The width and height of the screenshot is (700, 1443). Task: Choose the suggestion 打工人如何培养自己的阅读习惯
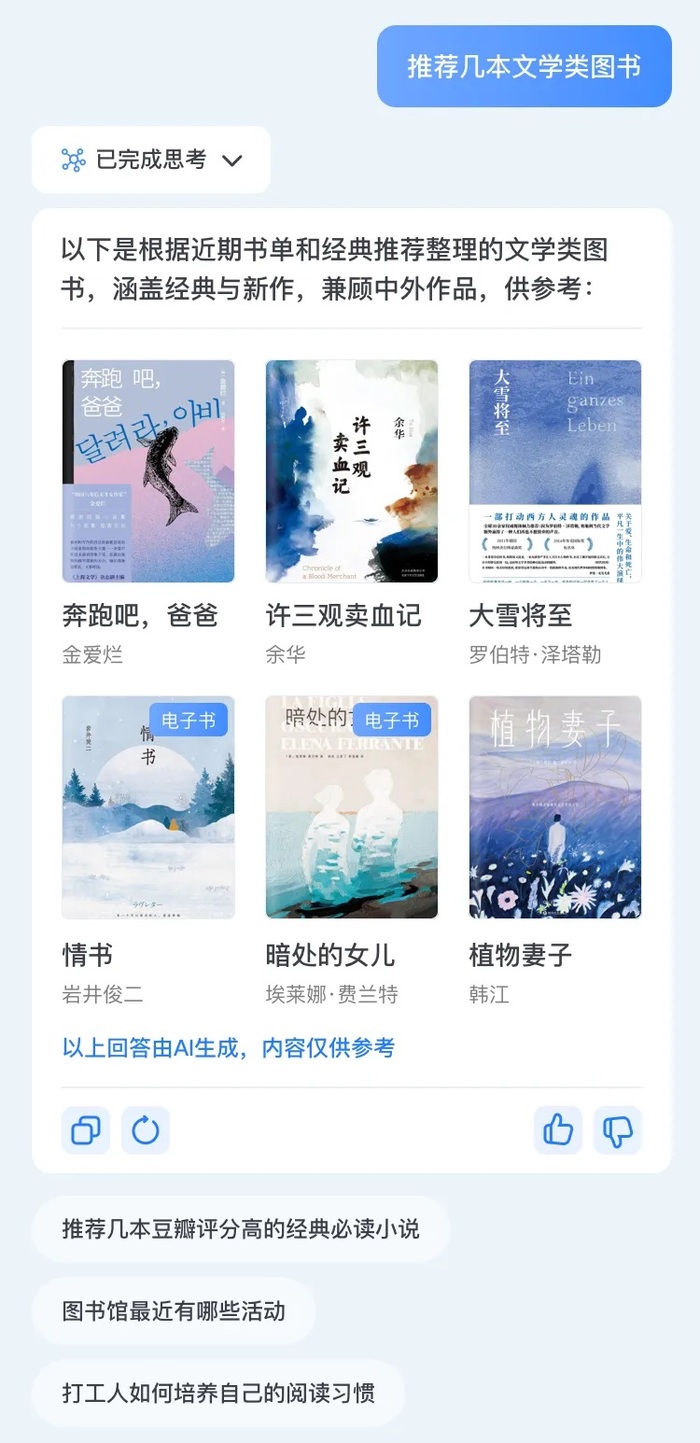click(x=218, y=1392)
